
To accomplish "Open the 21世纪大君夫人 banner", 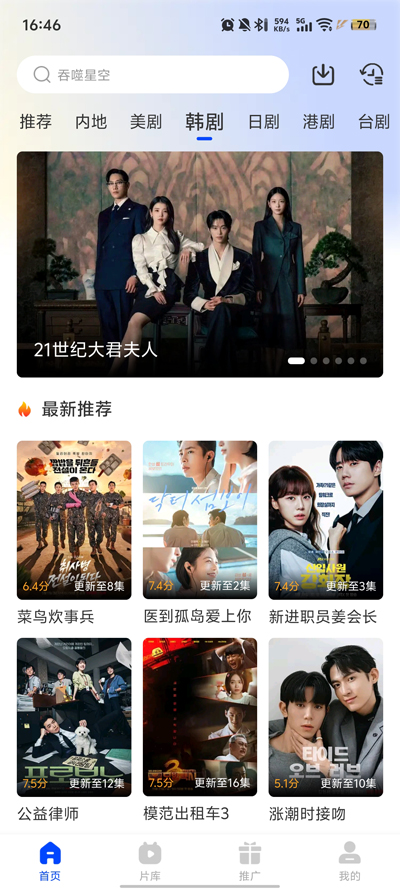I will 200,264.
